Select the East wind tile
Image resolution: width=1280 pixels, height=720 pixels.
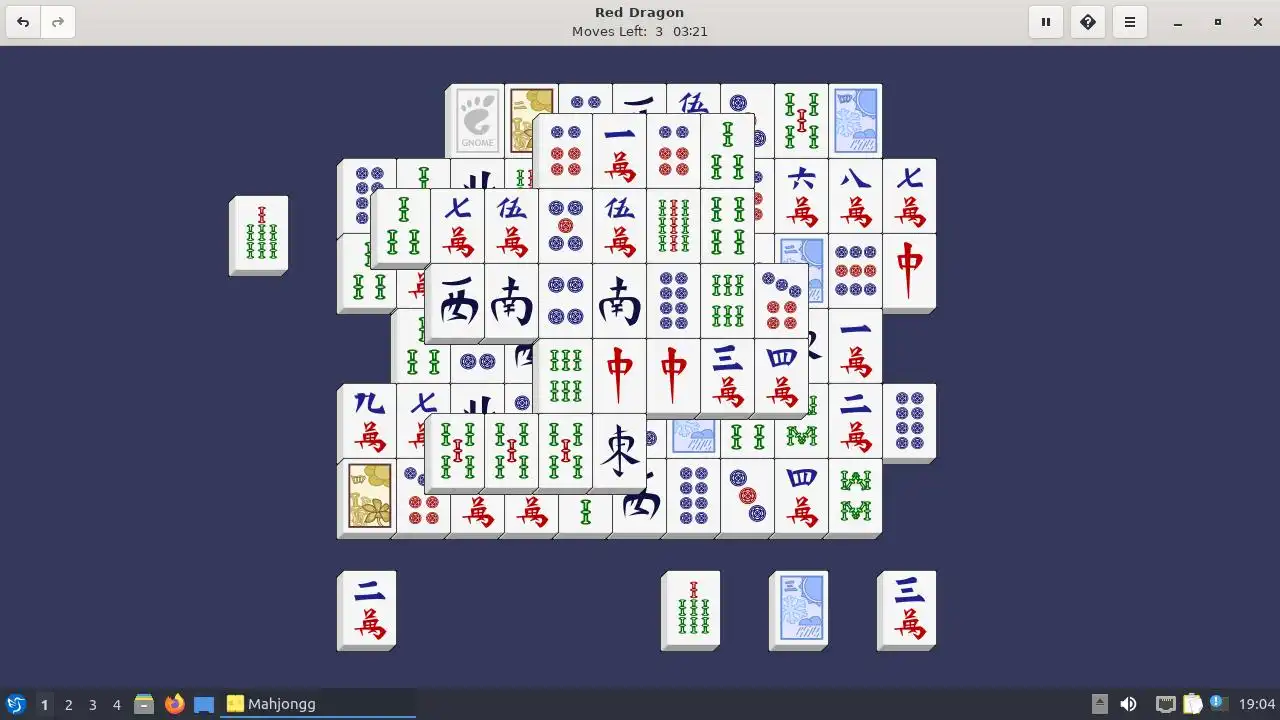click(x=620, y=451)
